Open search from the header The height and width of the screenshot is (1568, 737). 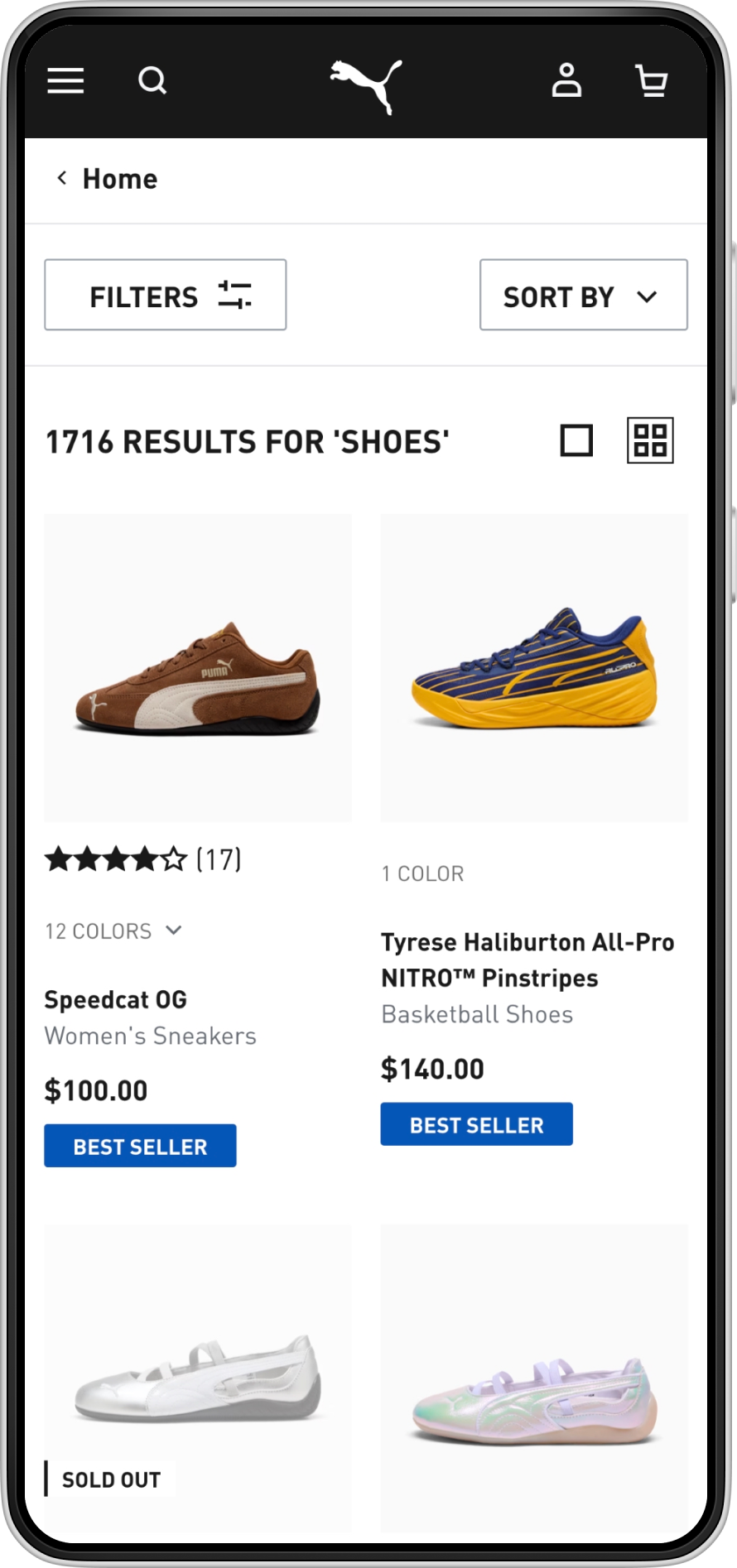[x=152, y=81]
